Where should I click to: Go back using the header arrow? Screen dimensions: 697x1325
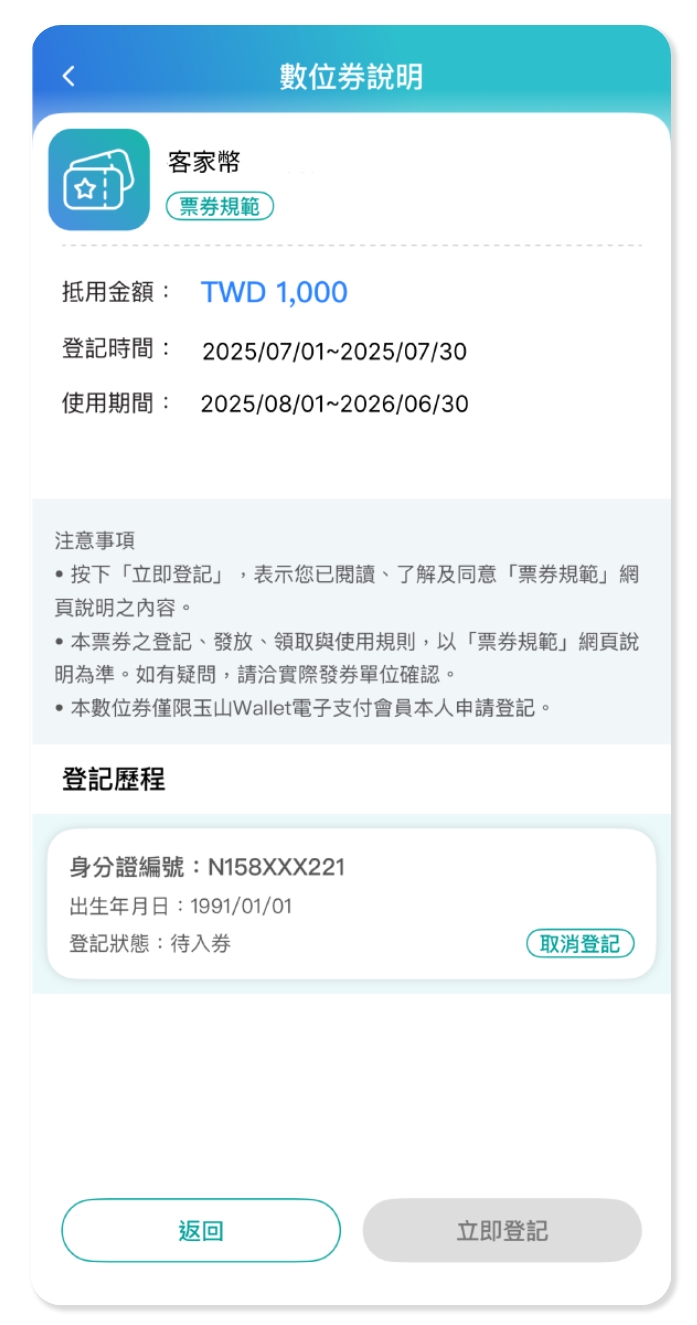coord(68,77)
